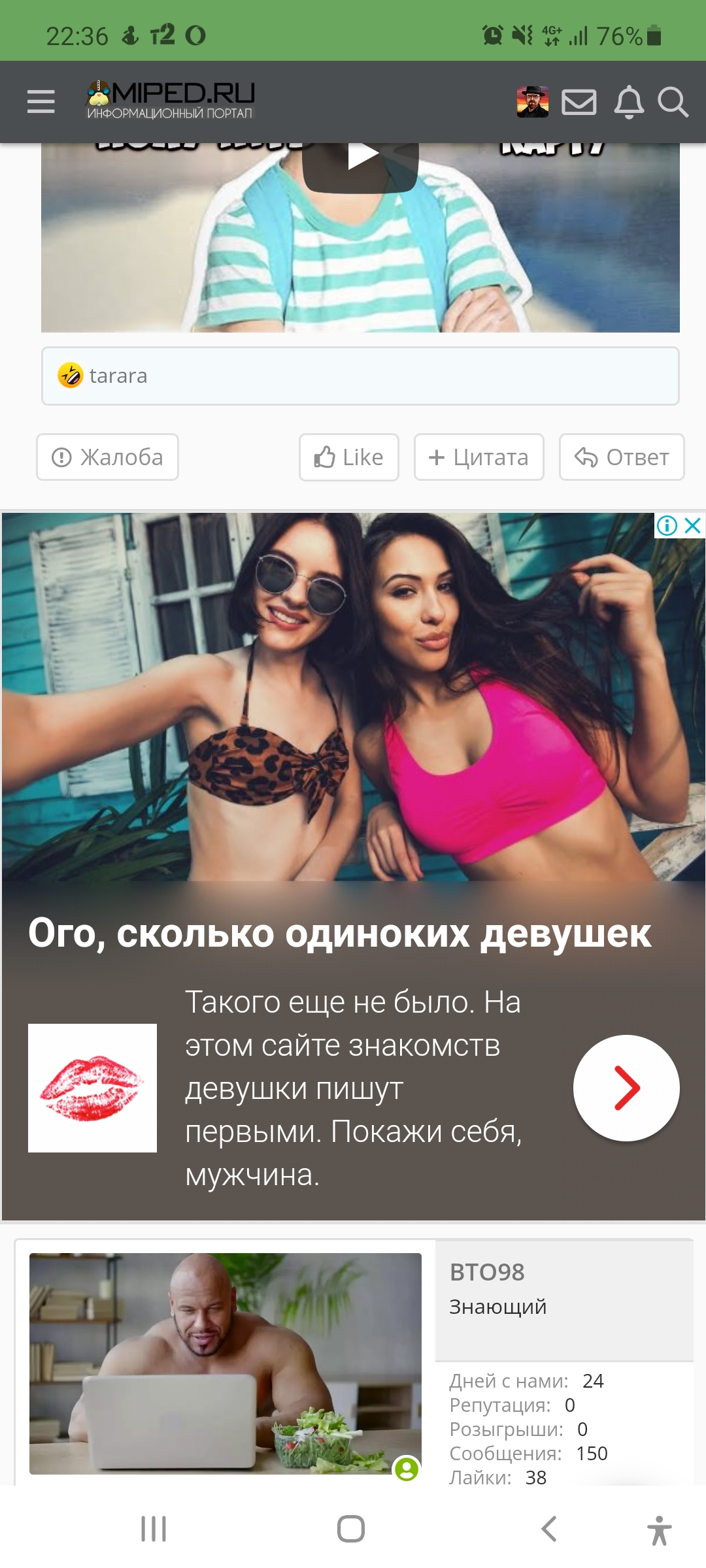Open BTO98's profile by username
The width and height of the screenshot is (706, 1568).
click(x=487, y=1272)
